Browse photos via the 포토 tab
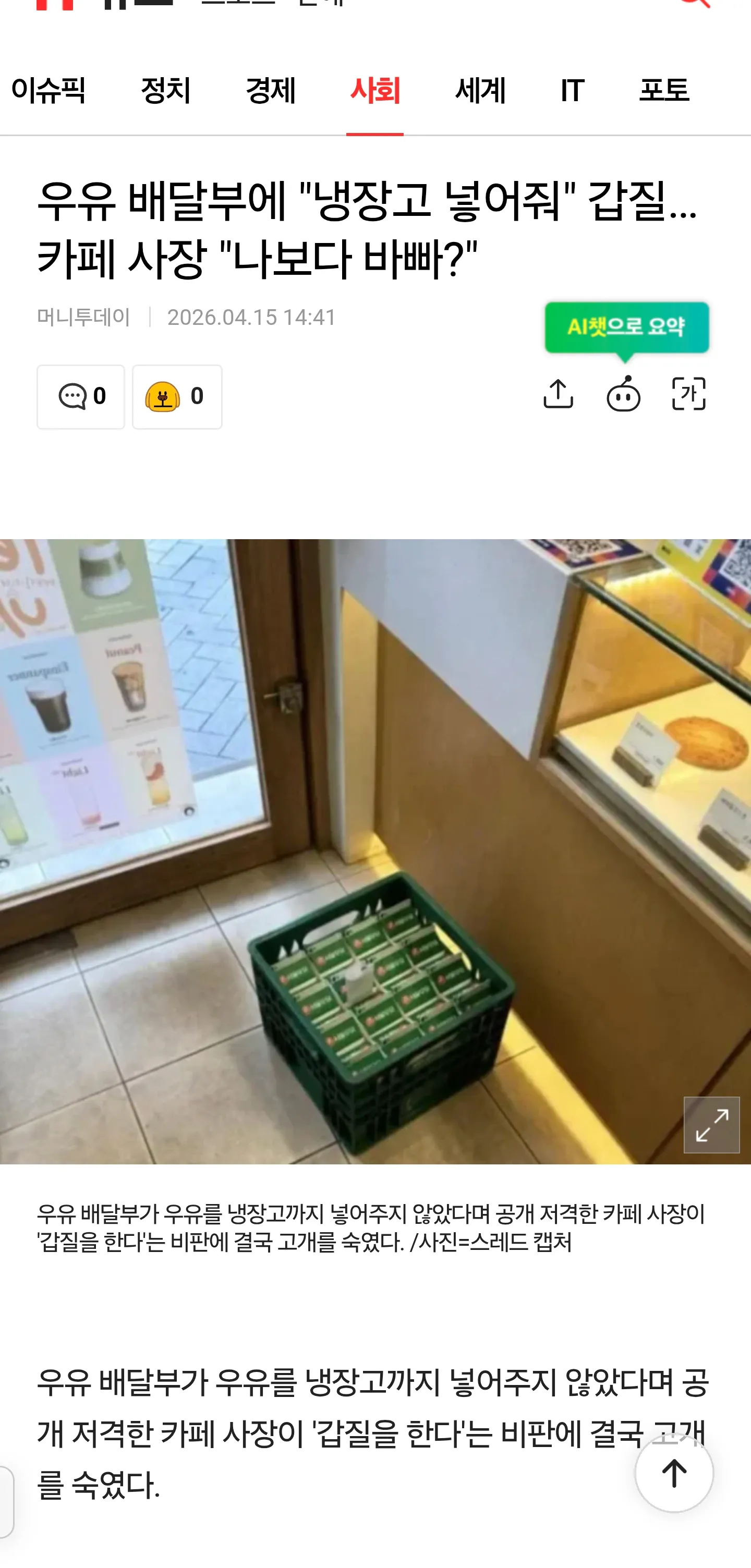 pos(664,90)
